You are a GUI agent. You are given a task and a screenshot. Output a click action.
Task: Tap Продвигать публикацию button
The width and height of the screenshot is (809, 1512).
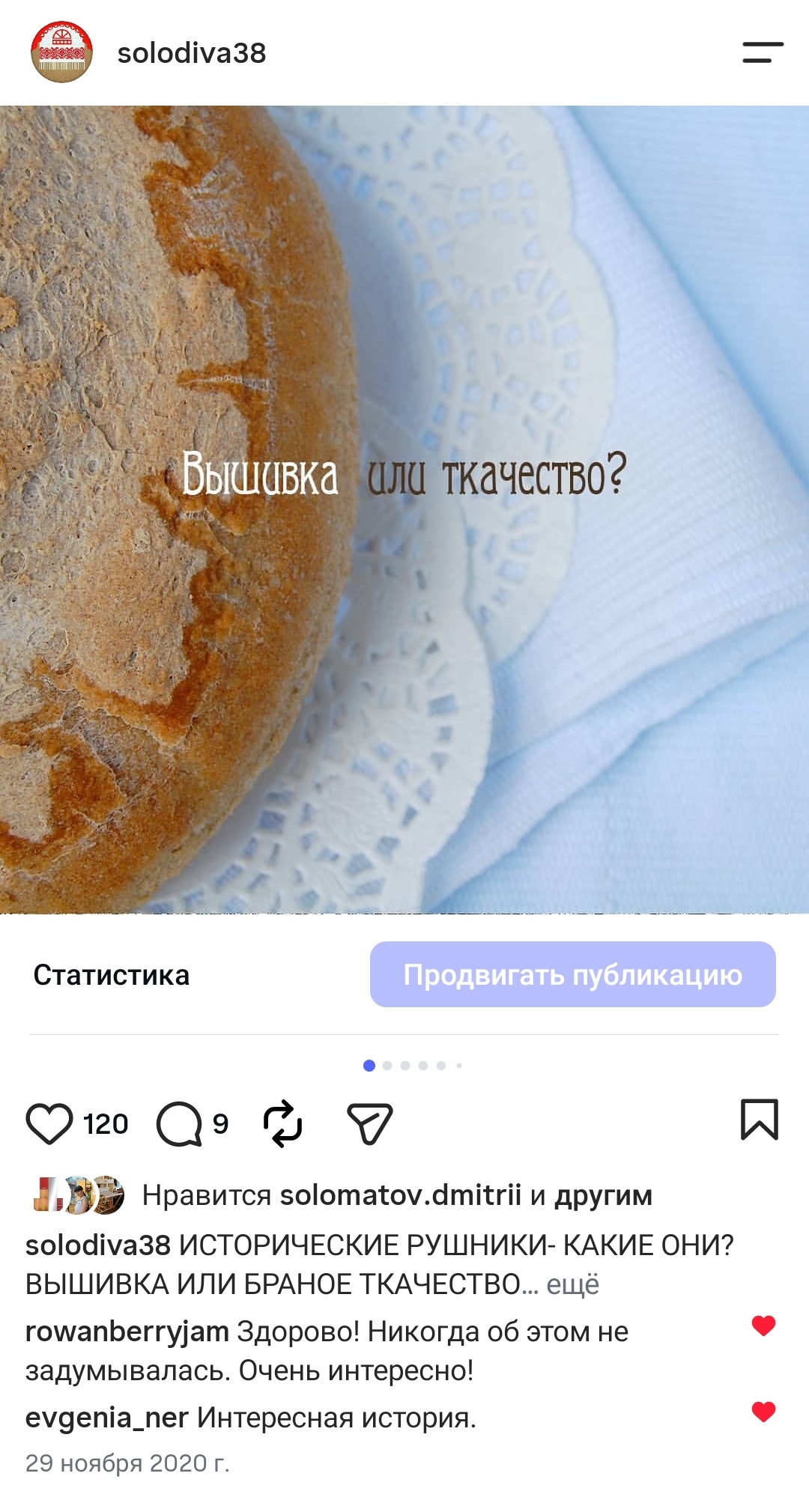coord(573,974)
